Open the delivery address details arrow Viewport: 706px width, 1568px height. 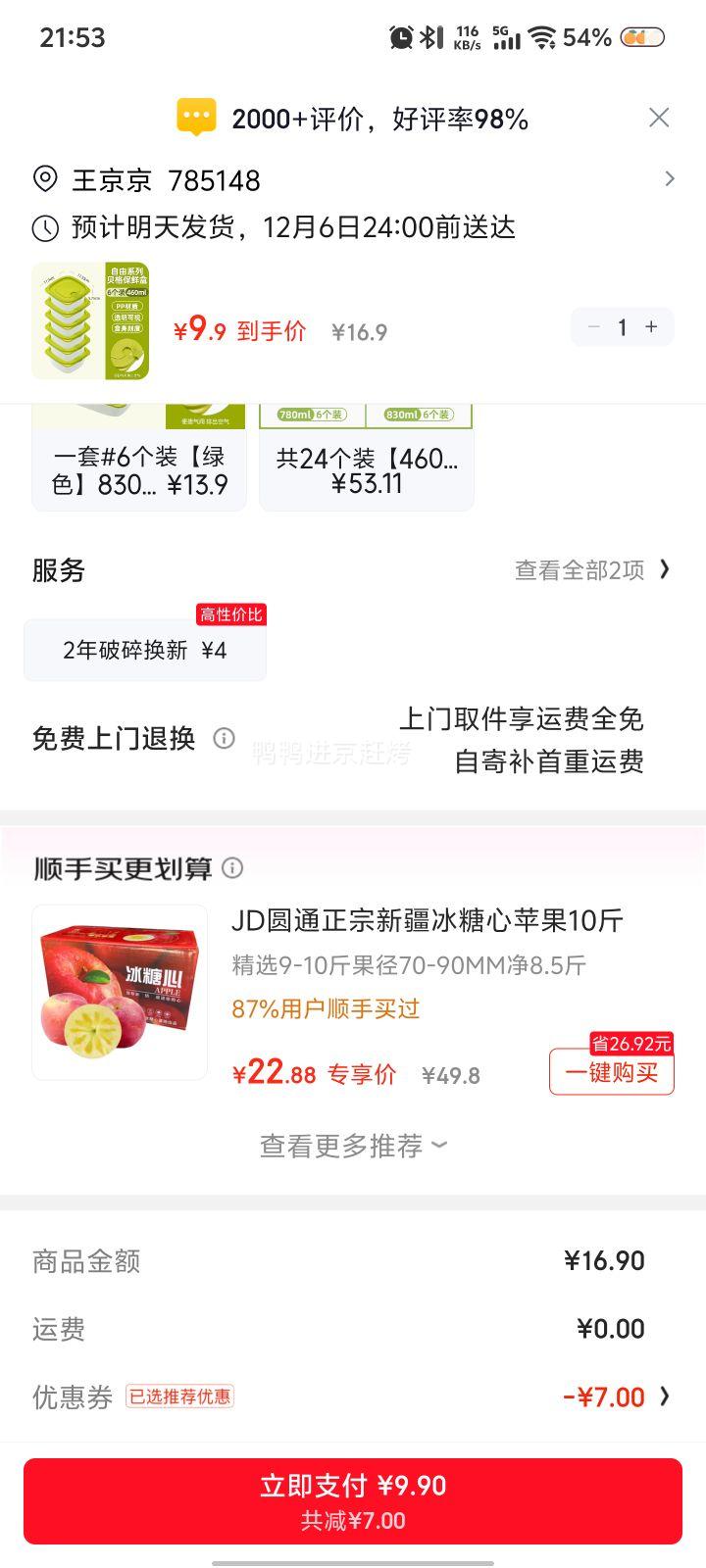click(x=671, y=179)
